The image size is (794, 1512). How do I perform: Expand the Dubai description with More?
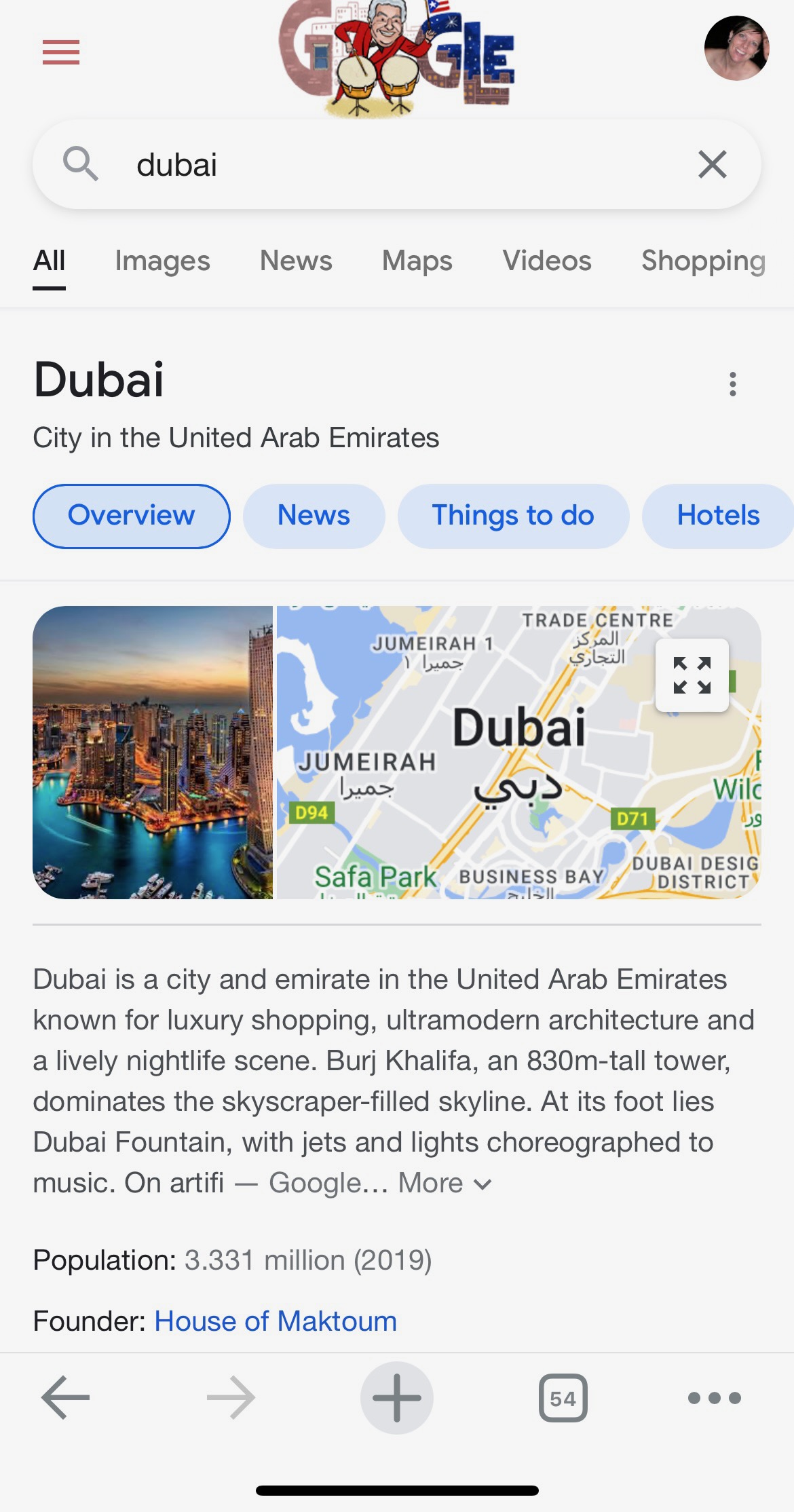click(444, 1184)
